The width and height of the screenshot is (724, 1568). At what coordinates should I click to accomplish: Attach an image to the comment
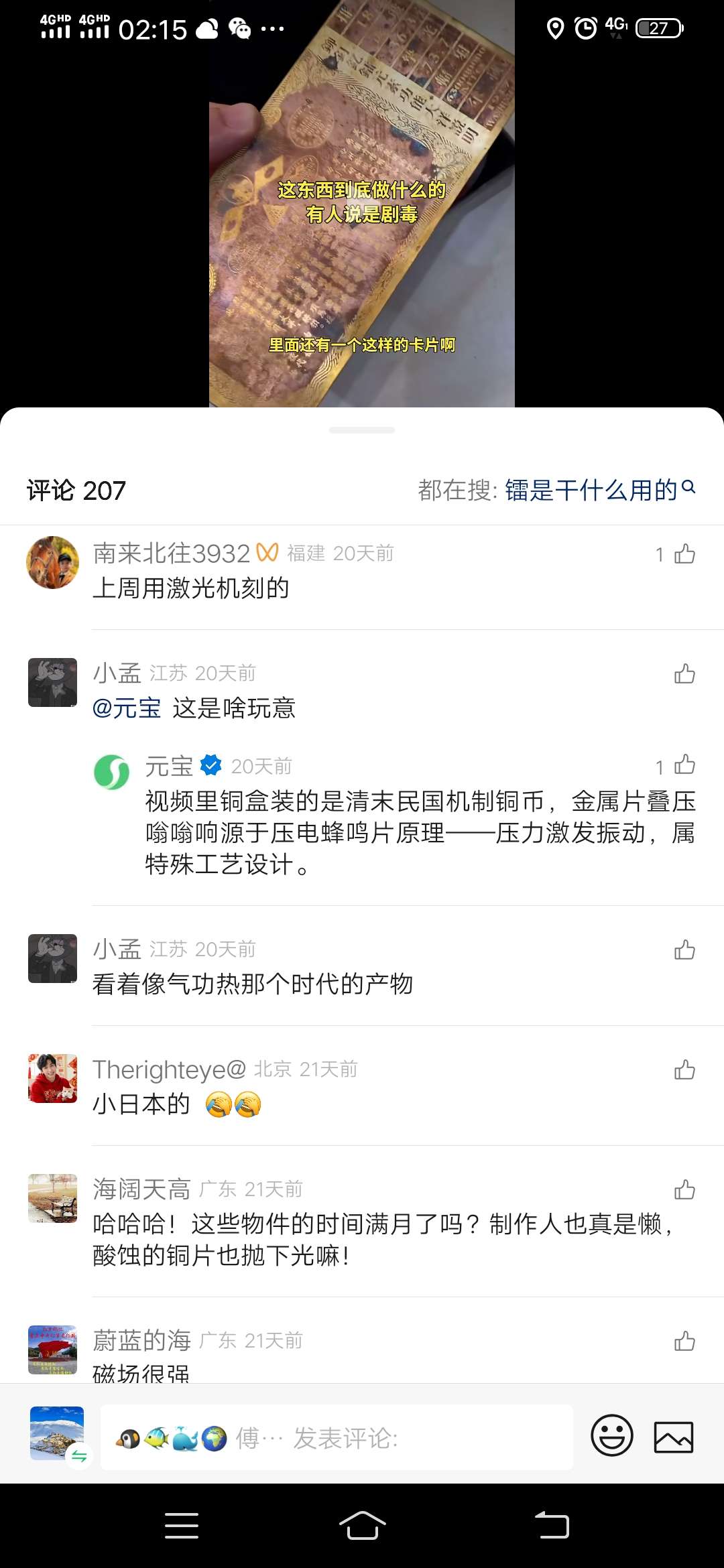point(673,1437)
